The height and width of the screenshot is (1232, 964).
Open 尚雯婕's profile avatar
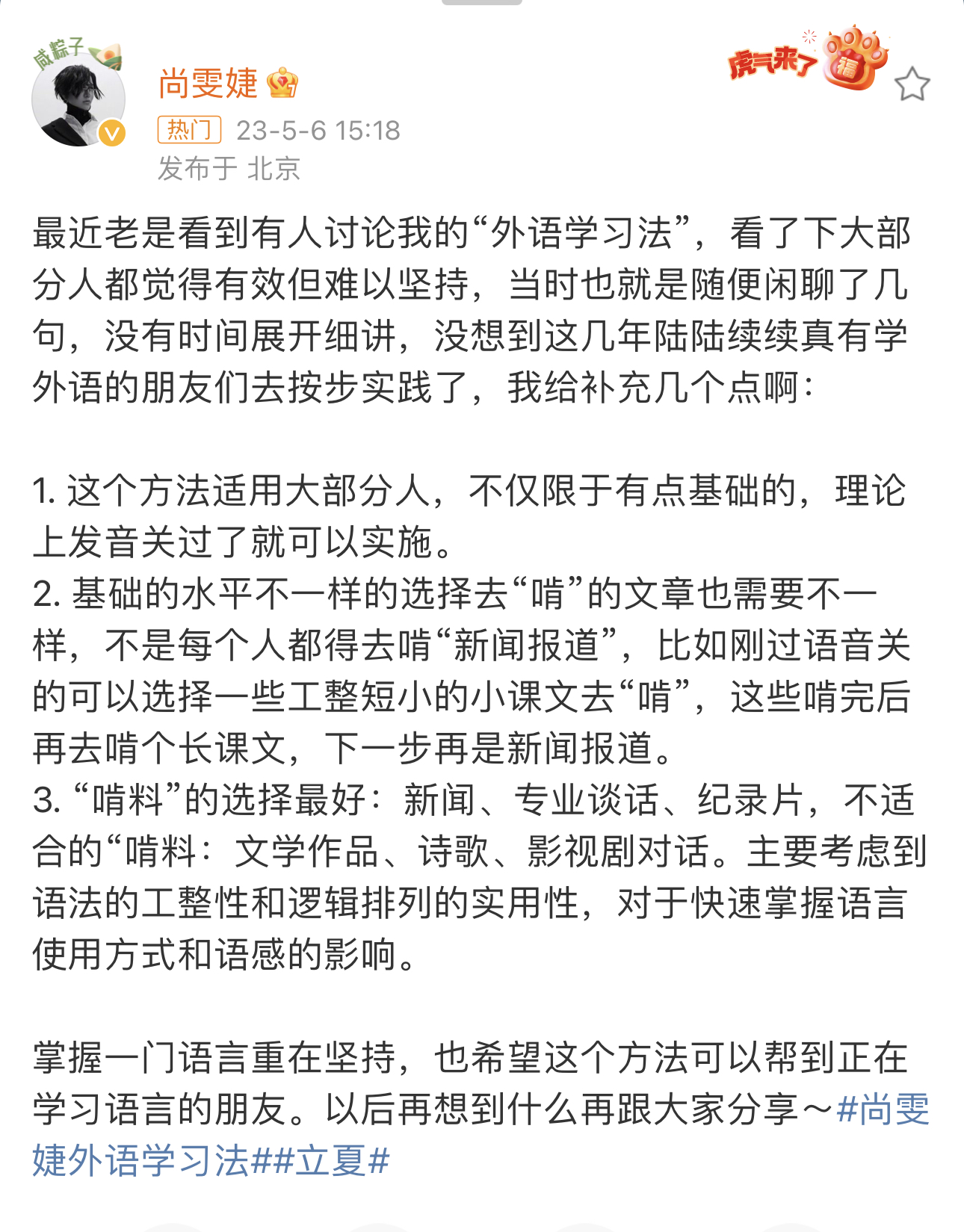coord(78,98)
